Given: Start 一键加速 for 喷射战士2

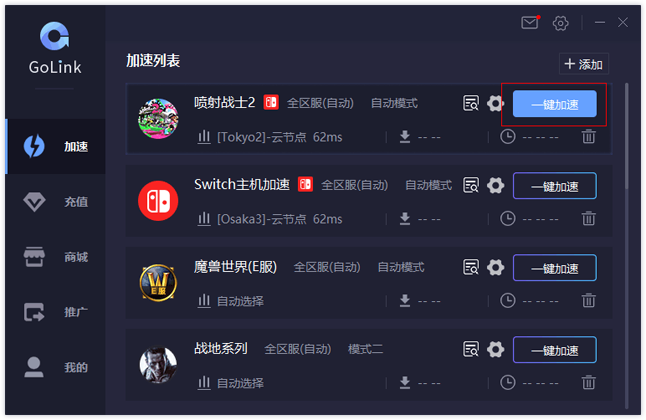Looking at the screenshot, I should [554, 104].
